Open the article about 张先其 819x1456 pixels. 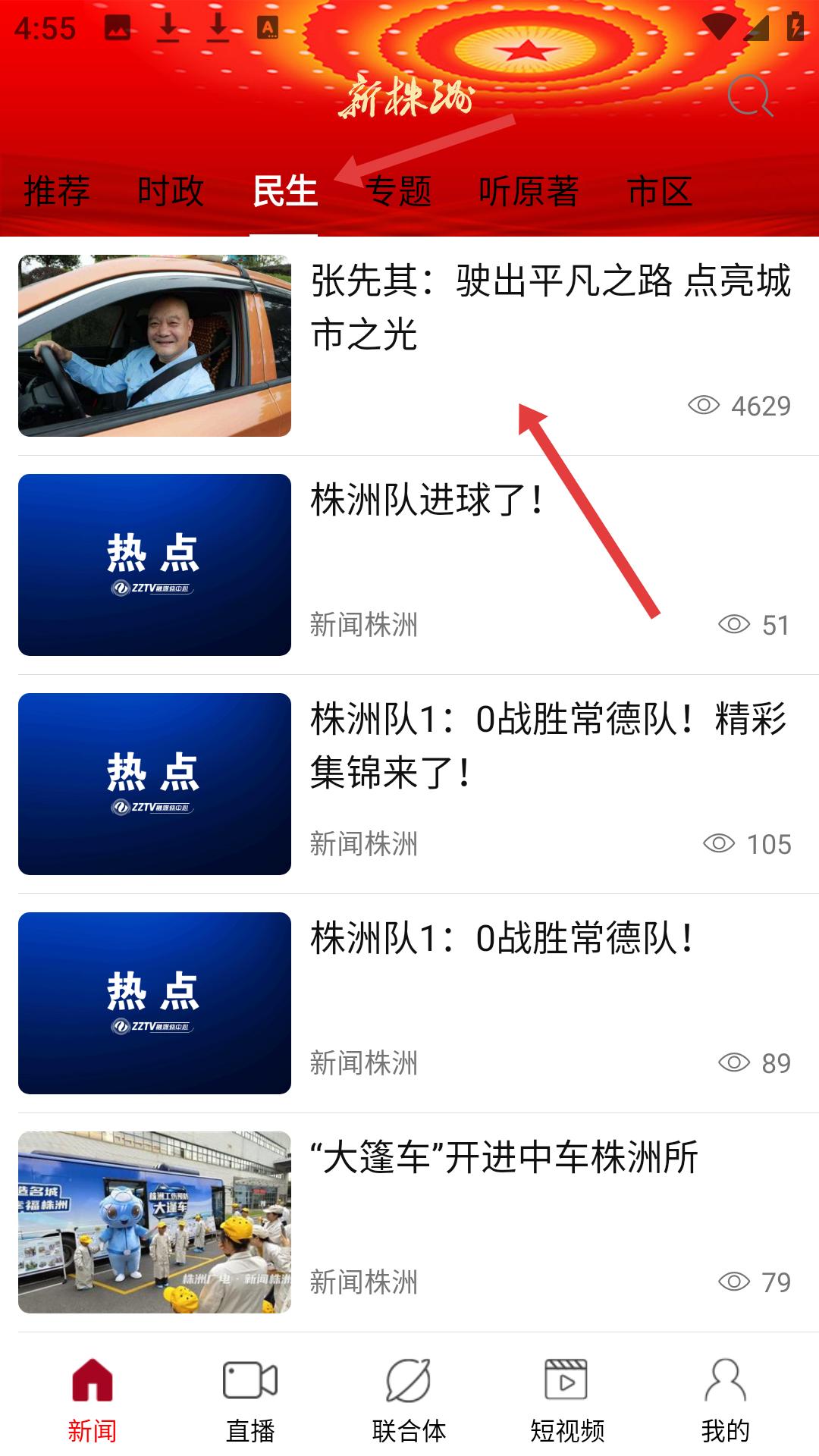551,307
